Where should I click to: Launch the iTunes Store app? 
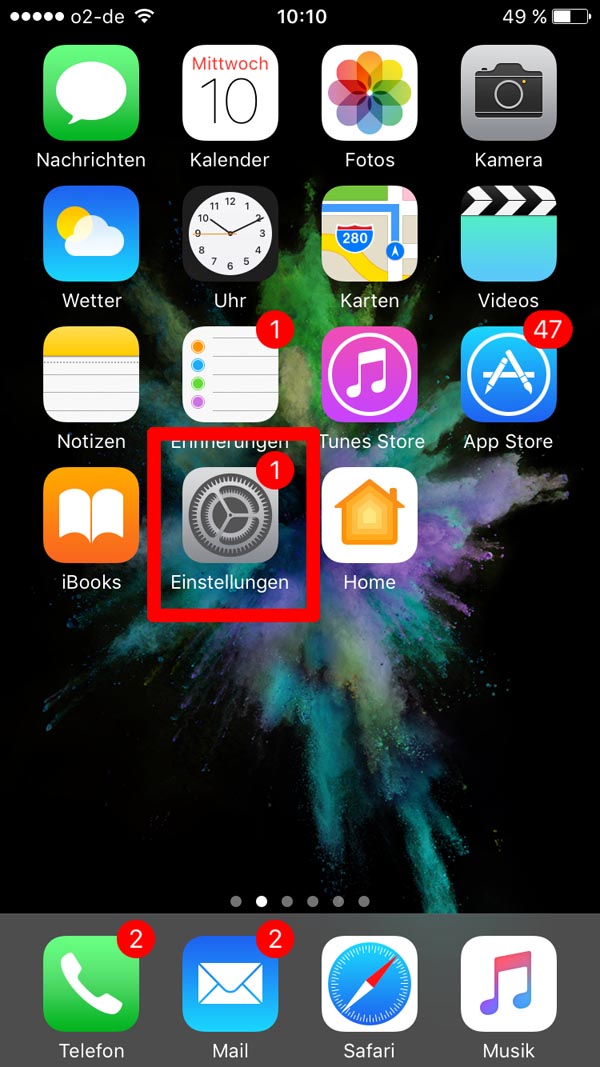tap(369, 374)
